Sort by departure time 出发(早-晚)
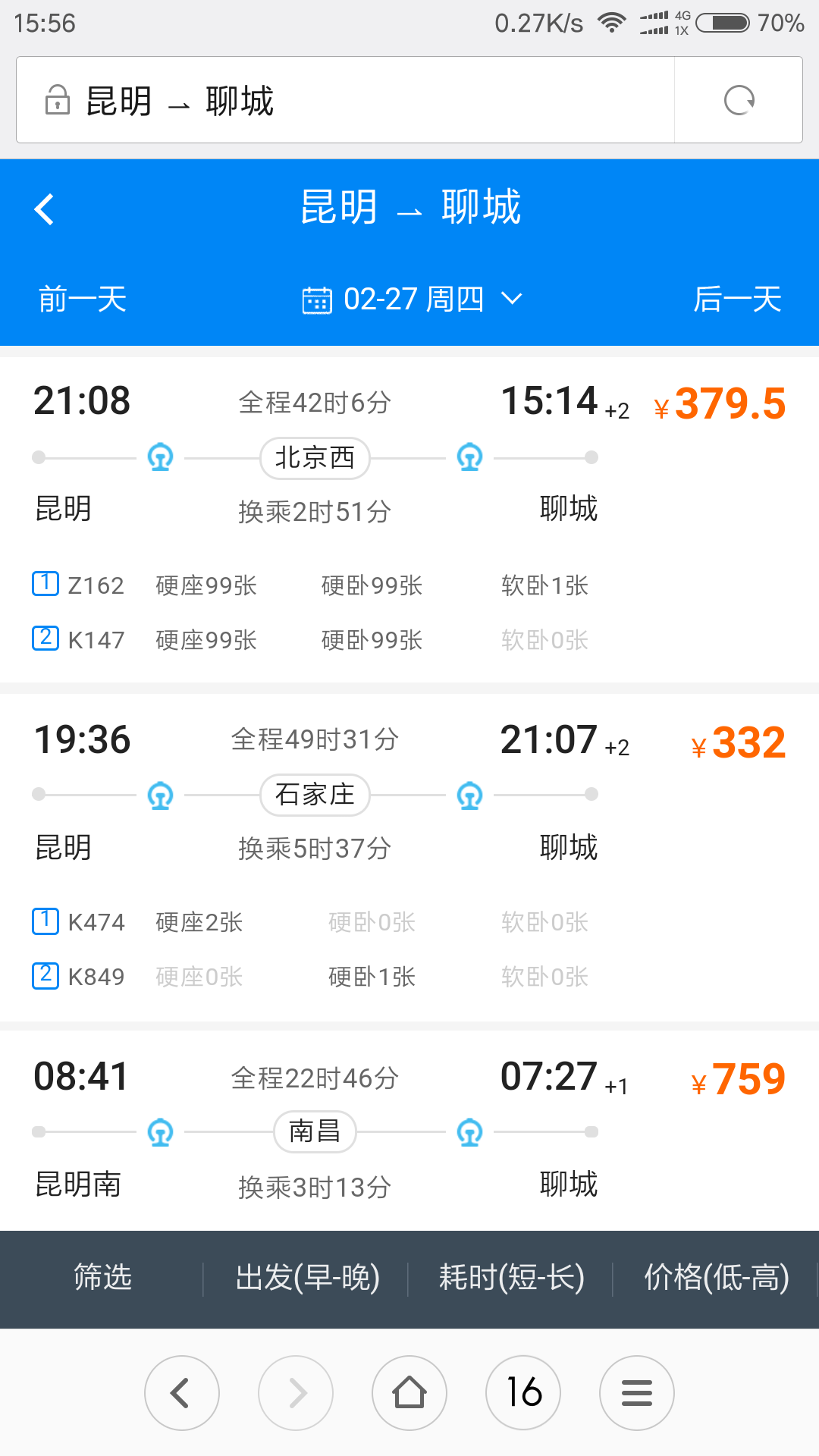This screenshot has height=1456, width=819. [307, 1278]
